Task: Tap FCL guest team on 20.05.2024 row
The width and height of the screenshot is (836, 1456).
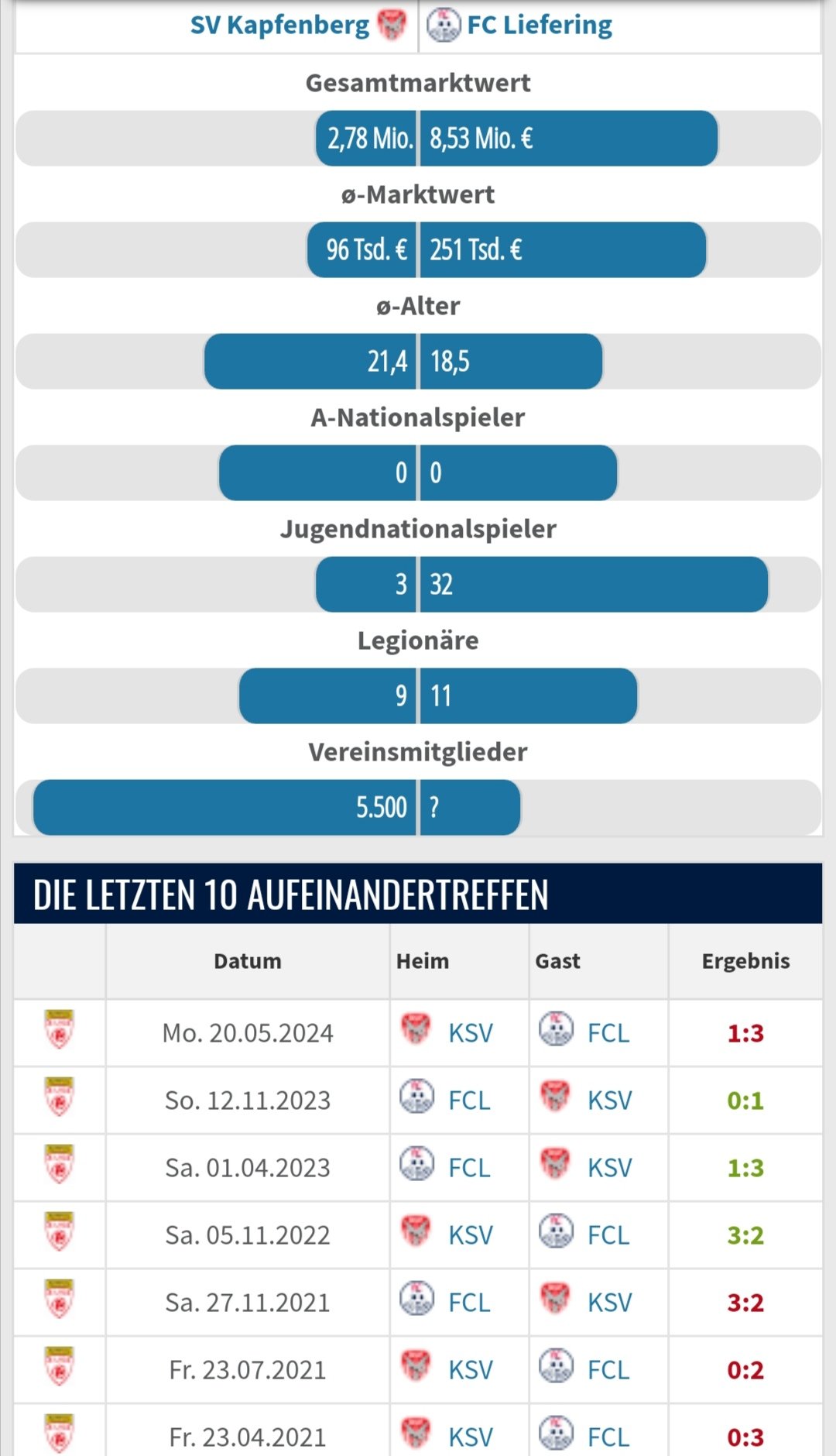Action: click(x=608, y=1033)
